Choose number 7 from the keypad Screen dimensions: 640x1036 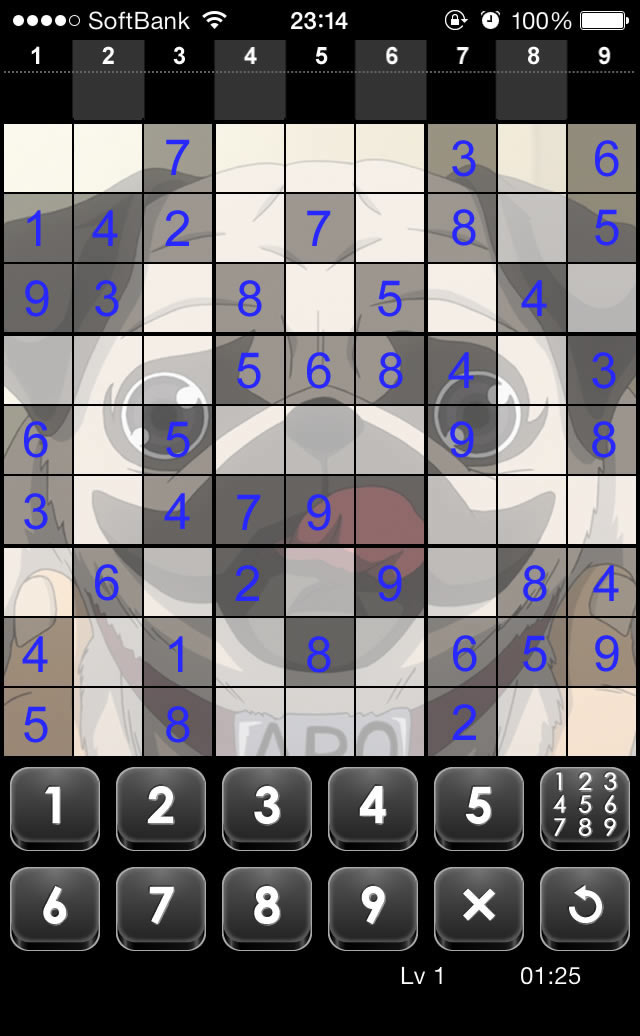coord(161,907)
